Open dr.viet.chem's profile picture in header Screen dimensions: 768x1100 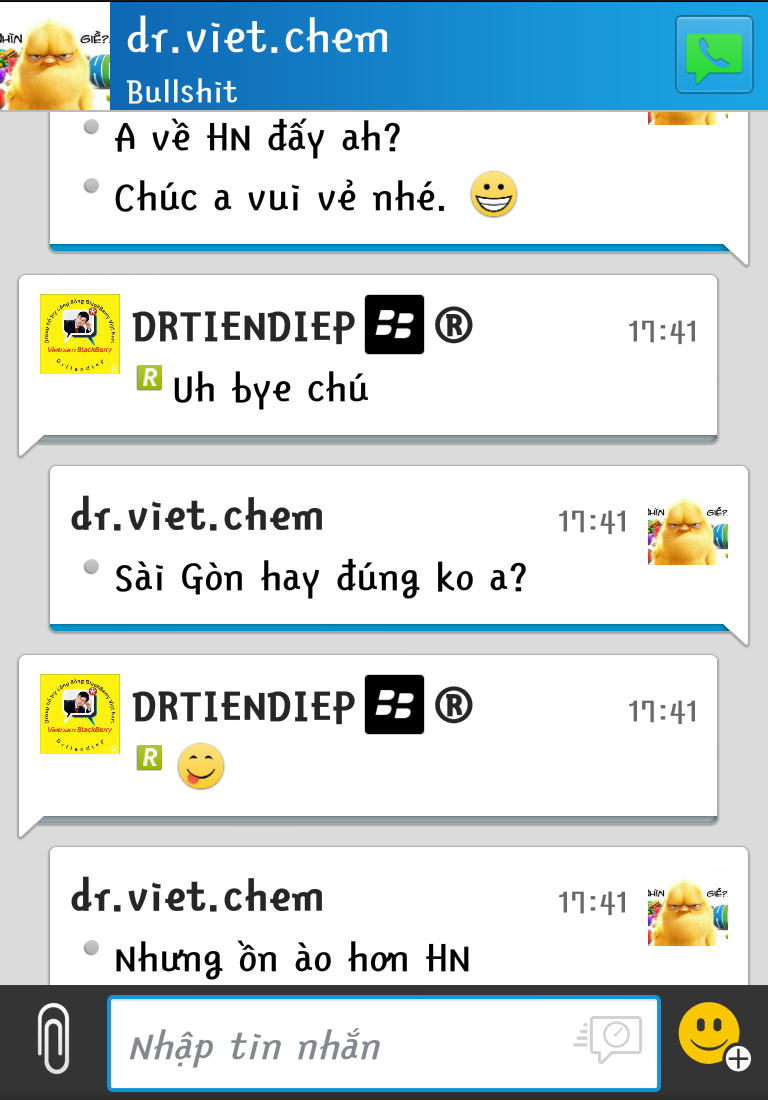pyautogui.click(x=55, y=56)
